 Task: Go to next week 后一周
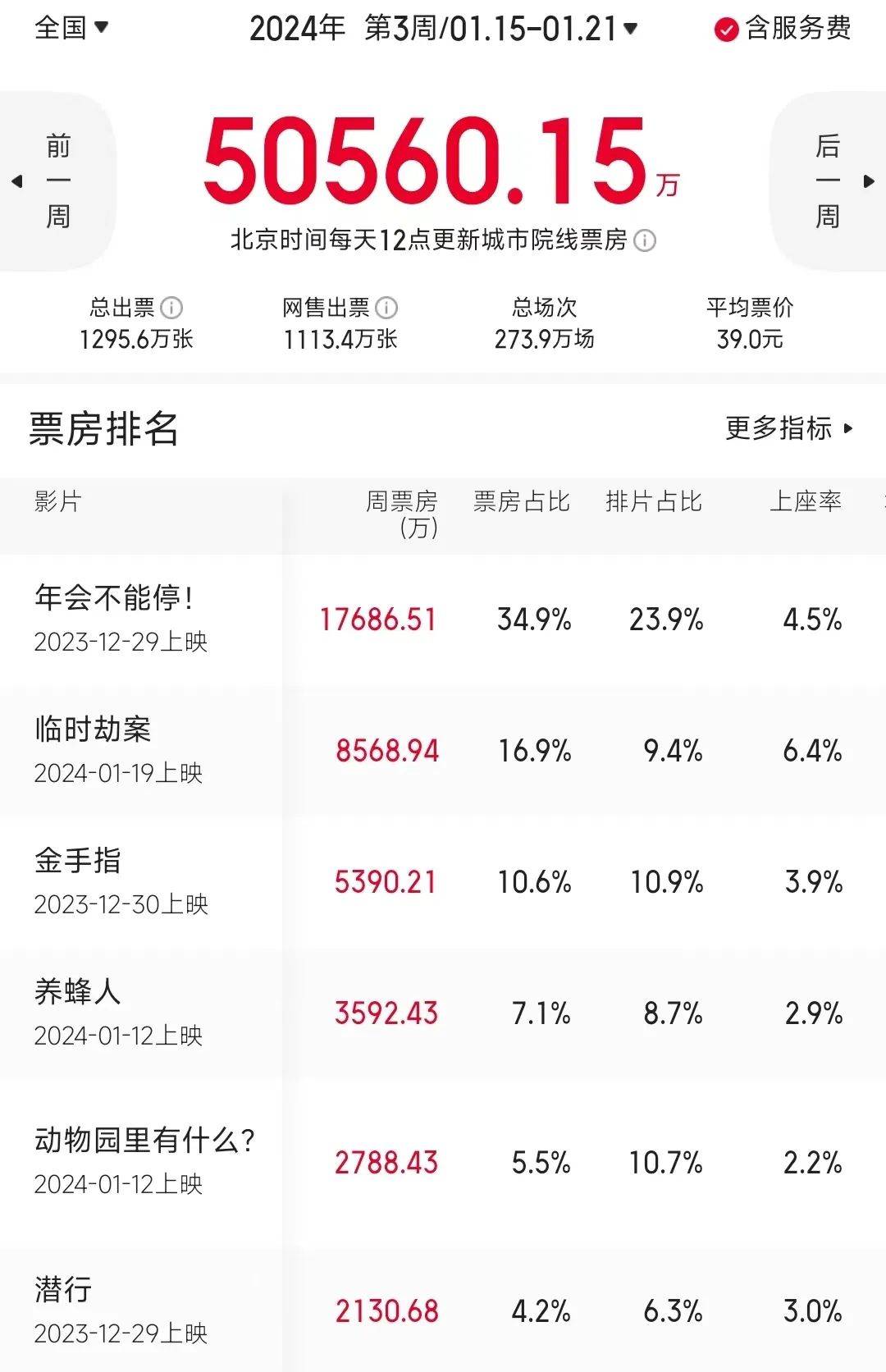tap(829, 181)
